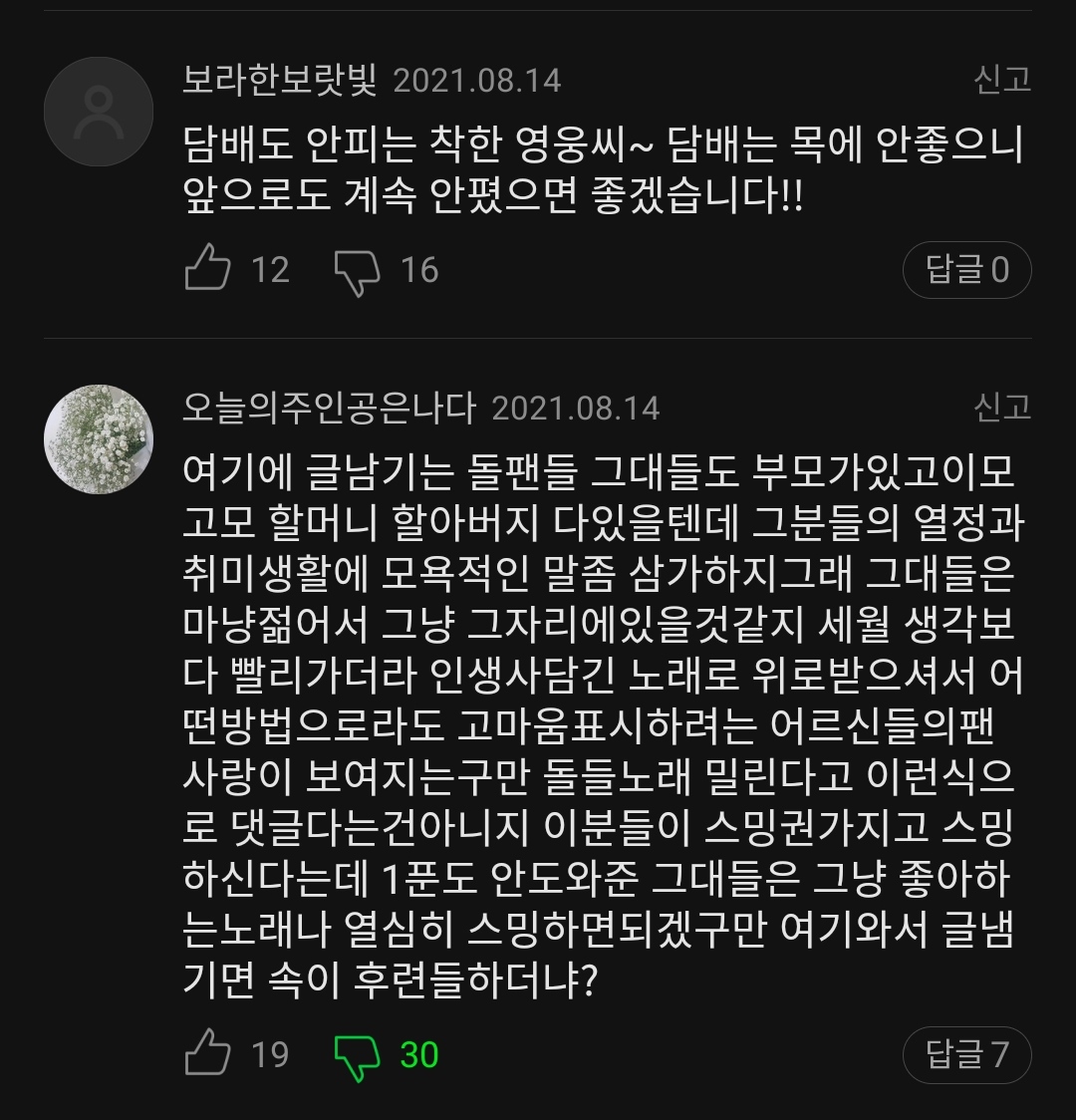Report 보라한보랏빛's comment with 신고
The image size is (1076, 1120).
(1001, 80)
